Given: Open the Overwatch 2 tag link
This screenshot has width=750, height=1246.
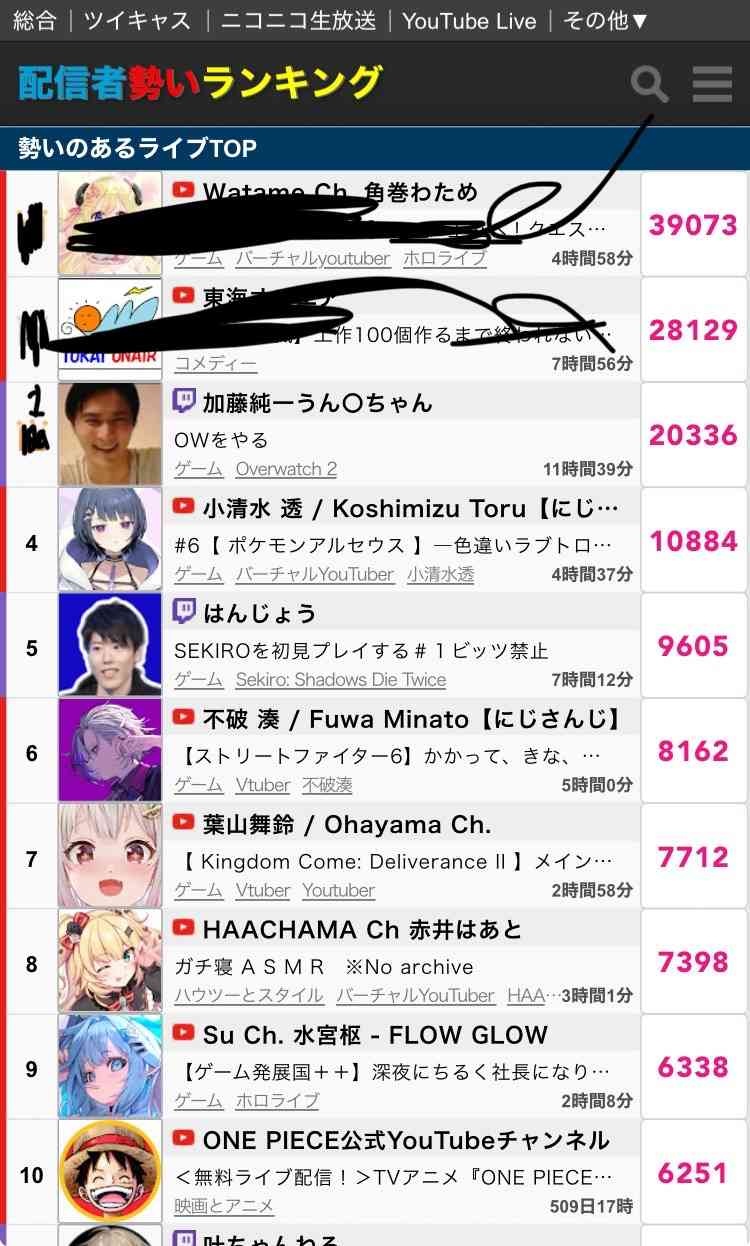Looking at the screenshot, I should 286,469.
